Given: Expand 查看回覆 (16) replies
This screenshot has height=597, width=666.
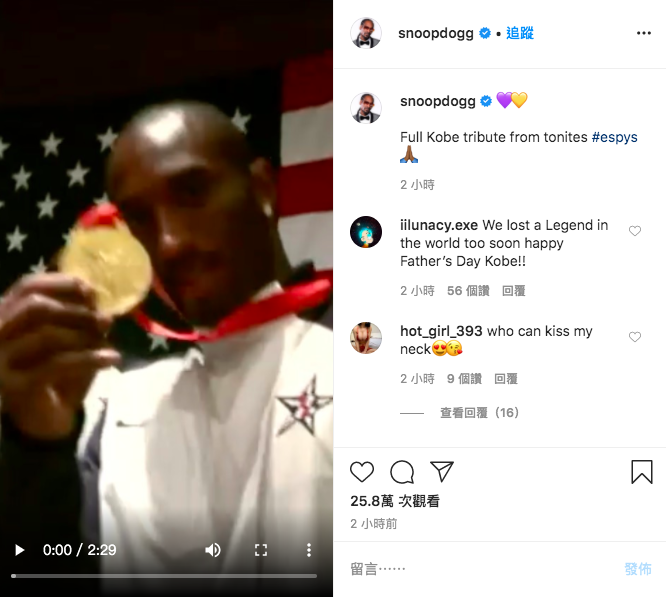Looking at the screenshot, I should click(479, 413).
